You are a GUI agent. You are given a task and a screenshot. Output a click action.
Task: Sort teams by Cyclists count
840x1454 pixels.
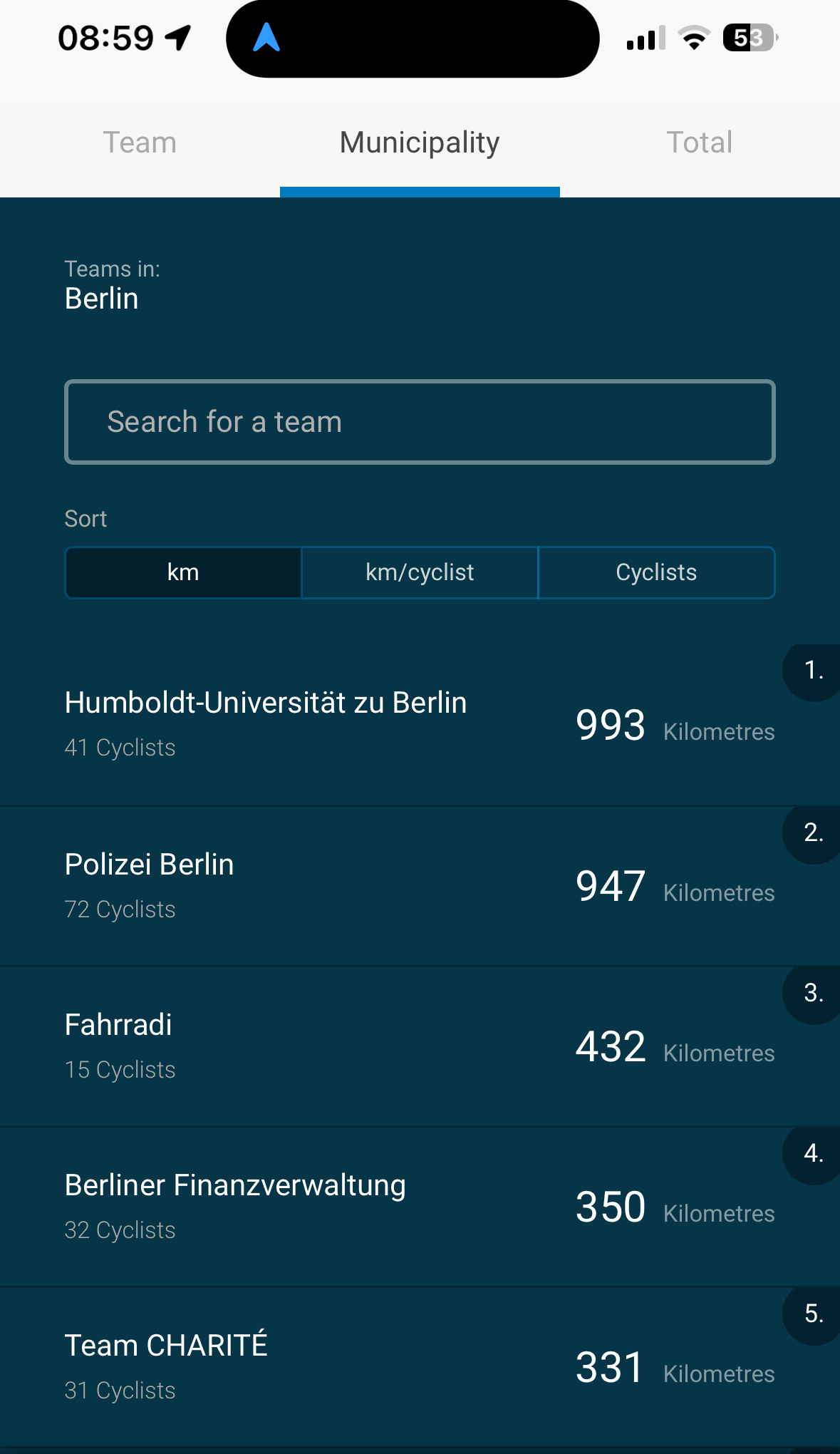[x=656, y=572]
